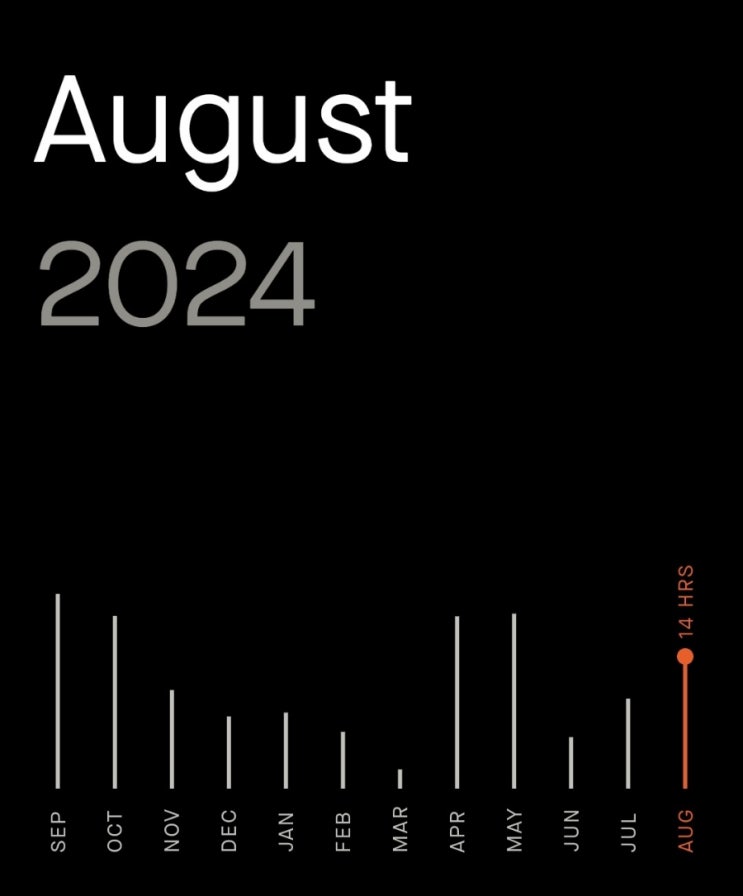Image resolution: width=743 pixels, height=896 pixels.
Task: Pick the JUN month bar
Action: [571, 763]
